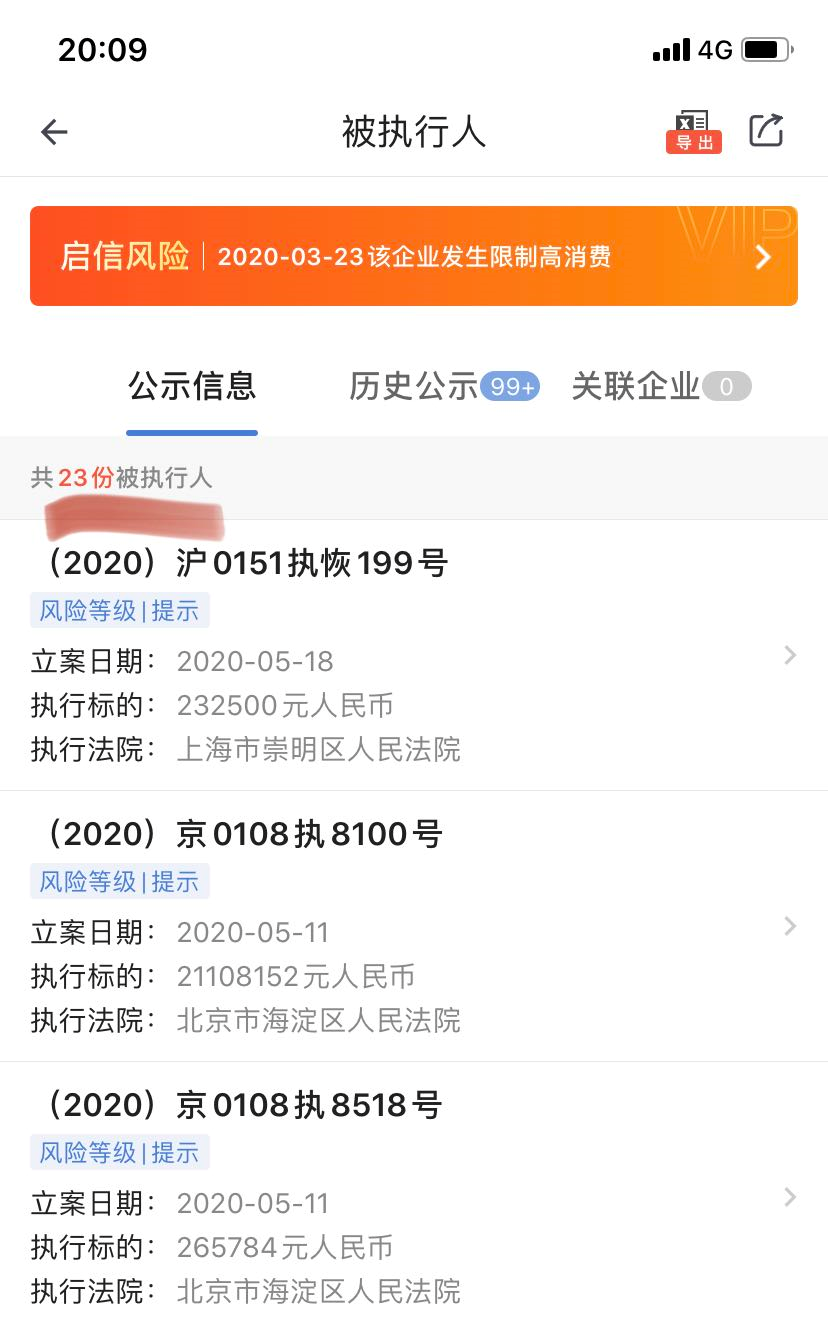Go back using the arrow icon

54,132
